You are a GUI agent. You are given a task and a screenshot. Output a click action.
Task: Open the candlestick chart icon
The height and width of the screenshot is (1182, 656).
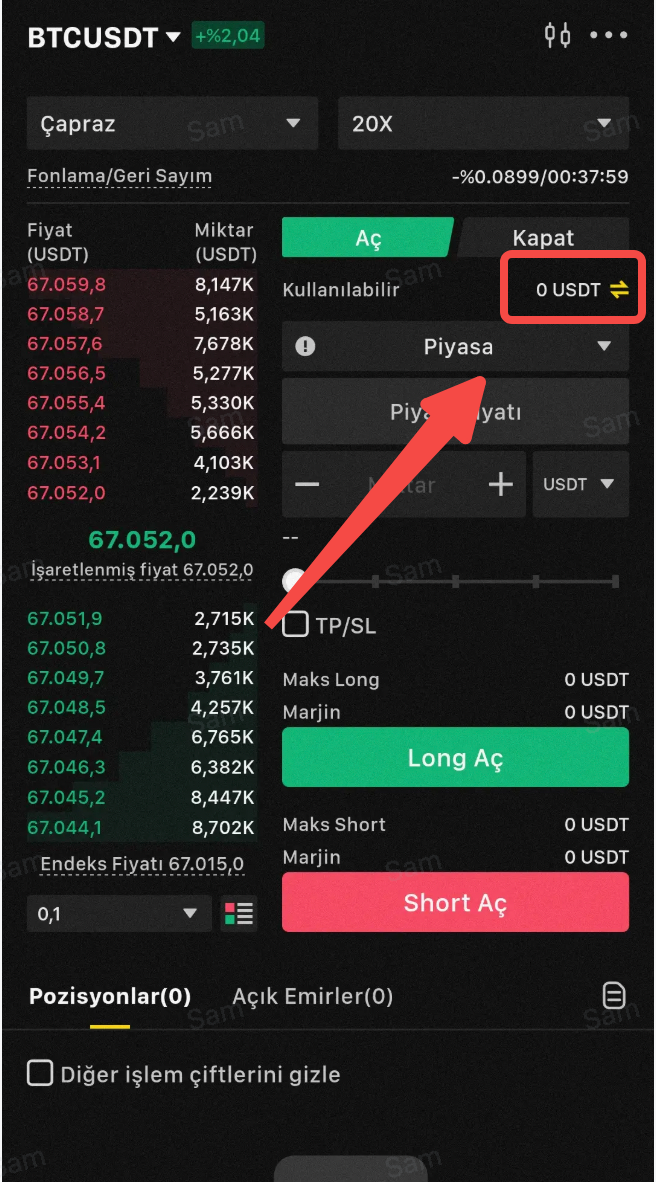(x=558, y=35)
